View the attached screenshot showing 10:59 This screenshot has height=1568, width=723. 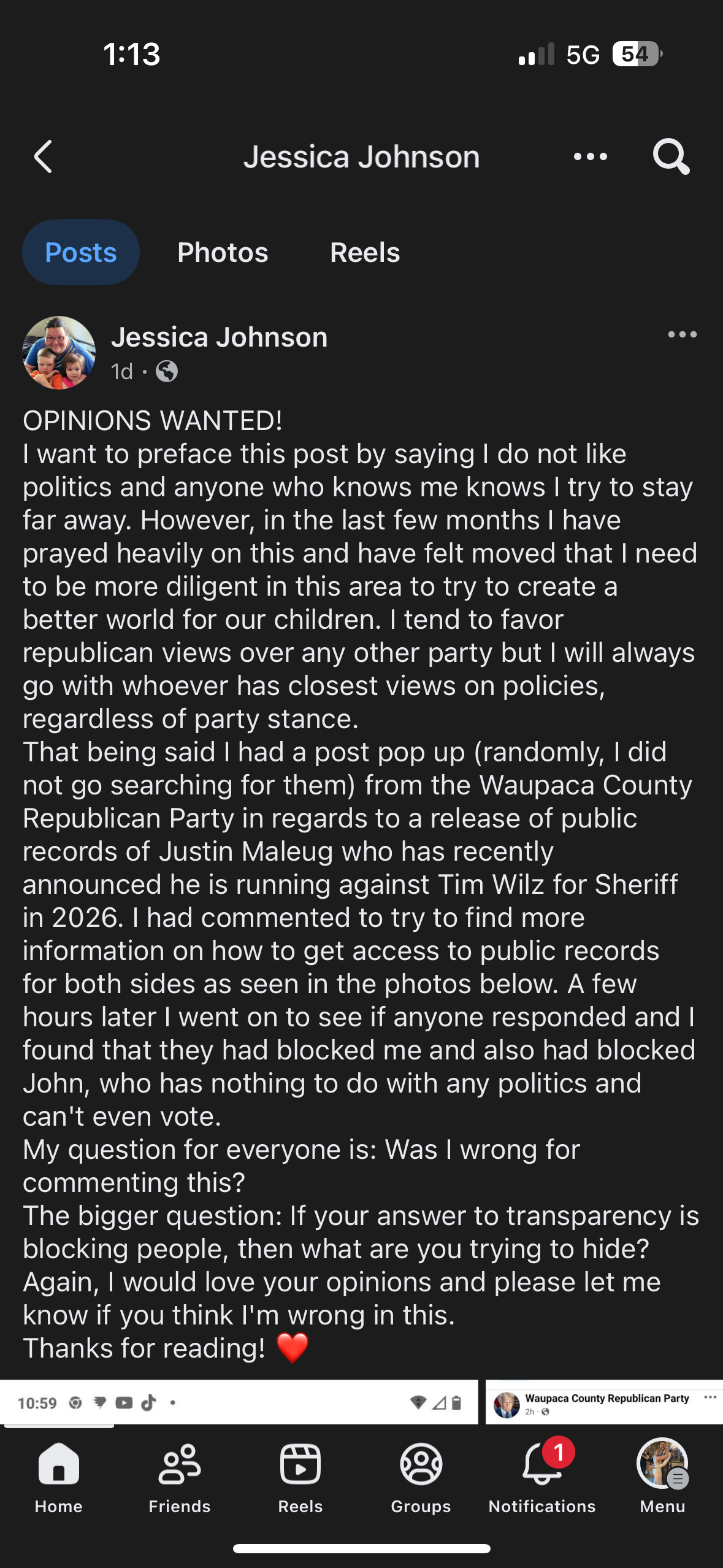tap(239, 1402)
